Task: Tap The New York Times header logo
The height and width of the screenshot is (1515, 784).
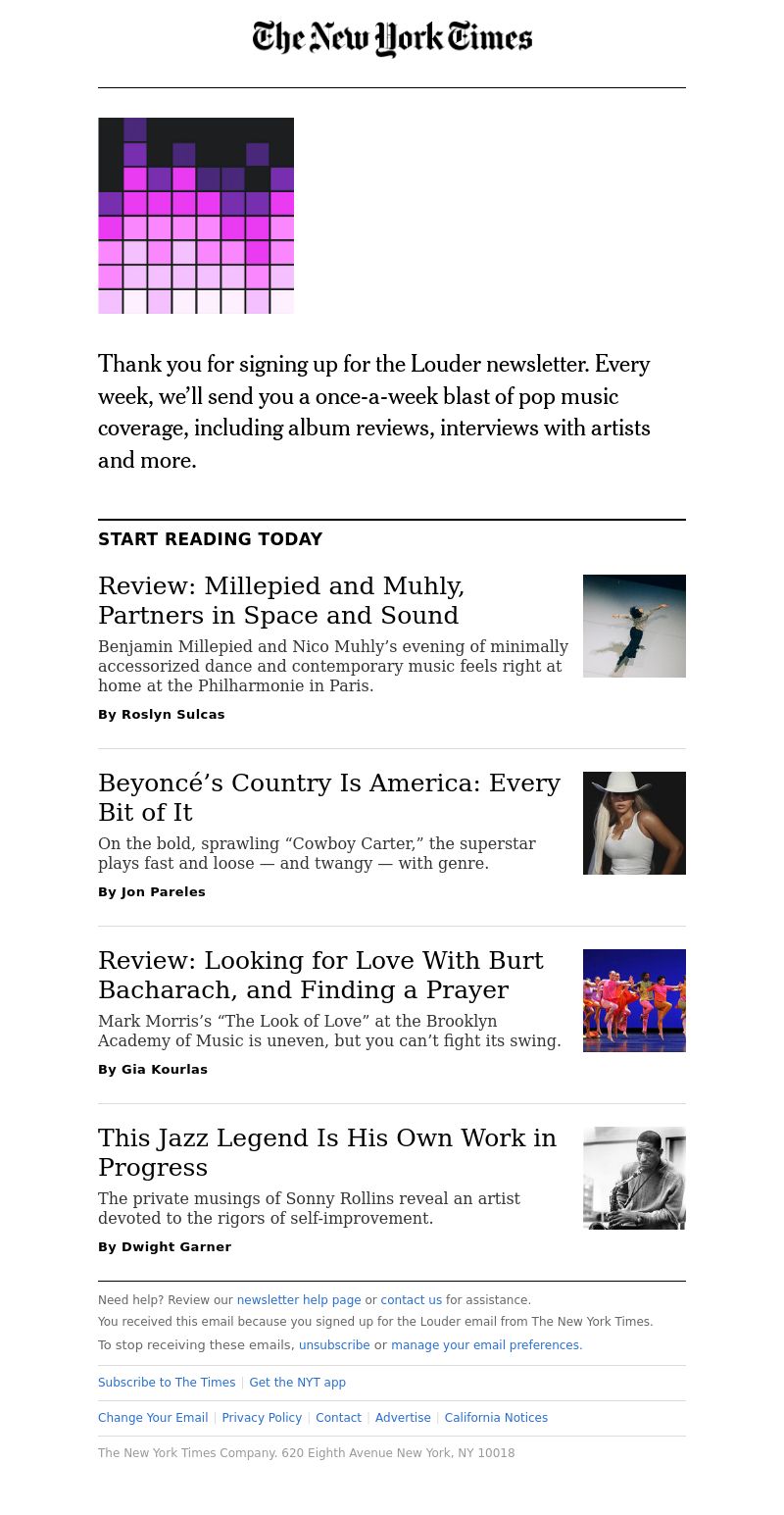Action: coord(392,39)
